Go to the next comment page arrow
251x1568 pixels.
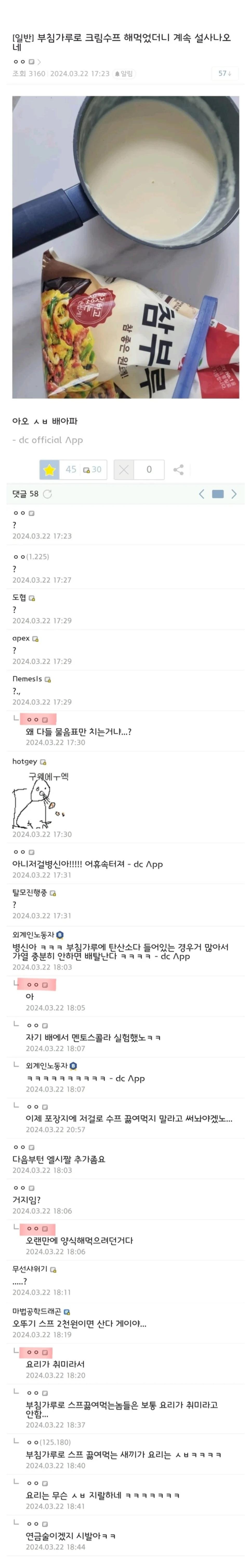(x=234, y=494)
